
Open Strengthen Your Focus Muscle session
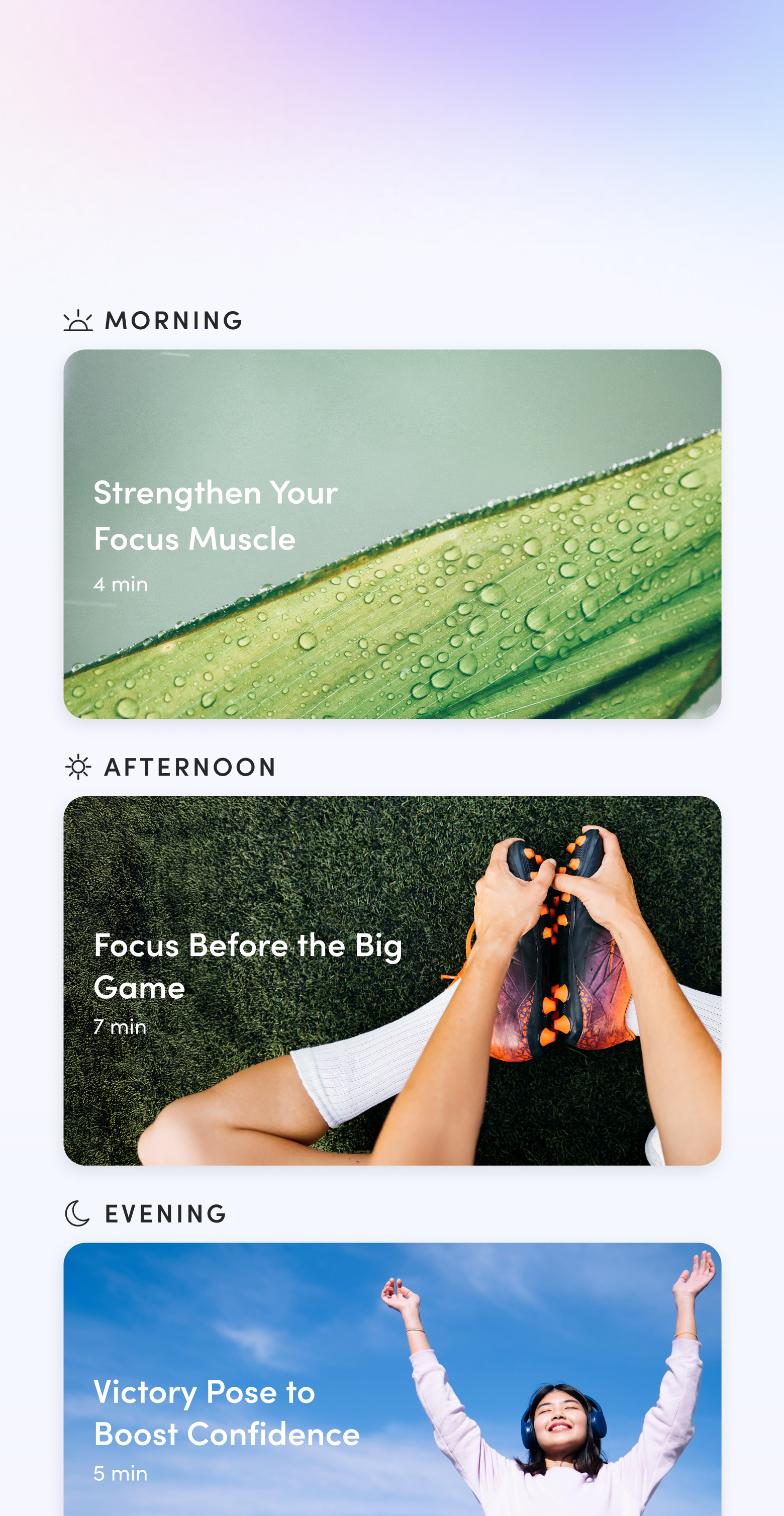coord(392,534)
